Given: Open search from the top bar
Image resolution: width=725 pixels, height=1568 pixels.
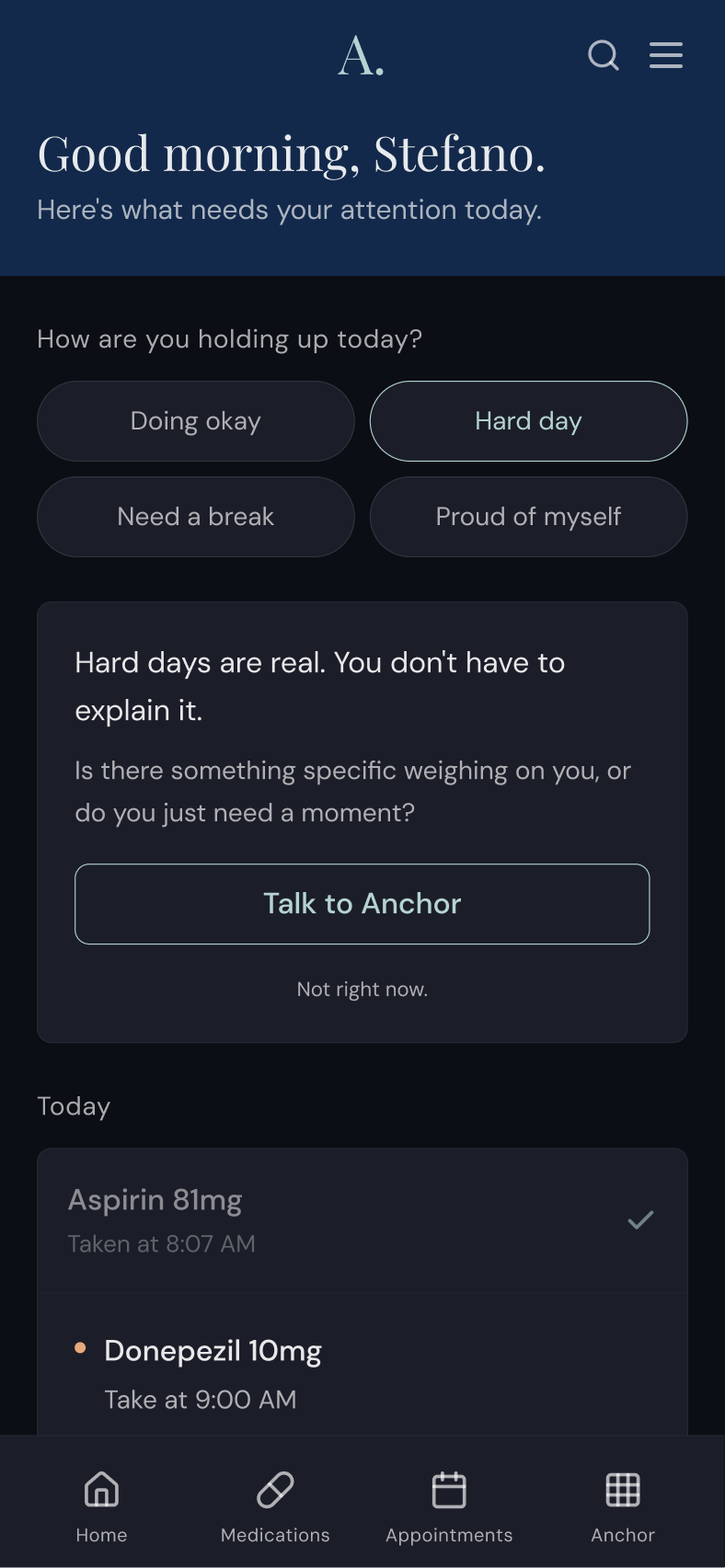Looking at the screenshot, I should 604,55.
